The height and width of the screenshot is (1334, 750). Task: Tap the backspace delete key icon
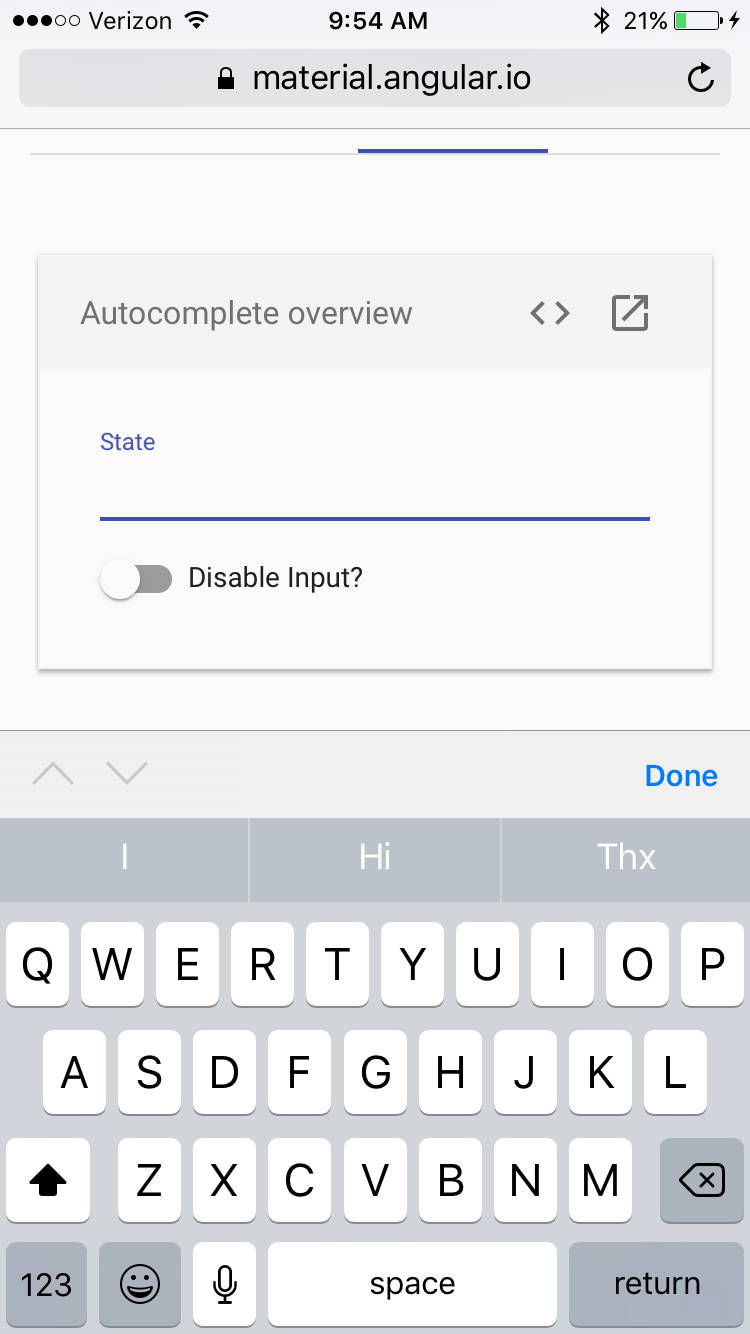701,1180
